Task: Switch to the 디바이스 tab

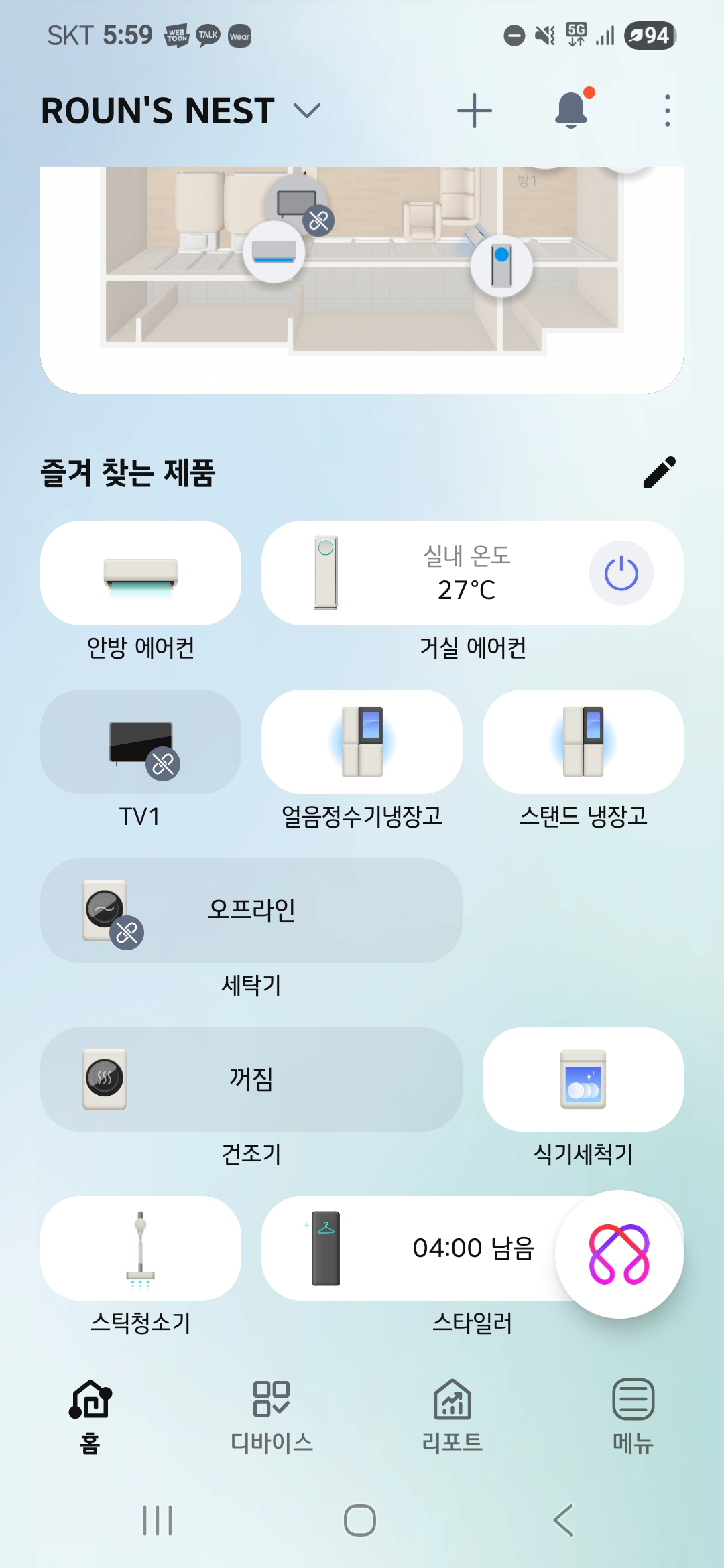Action: tap(271, 1416)
